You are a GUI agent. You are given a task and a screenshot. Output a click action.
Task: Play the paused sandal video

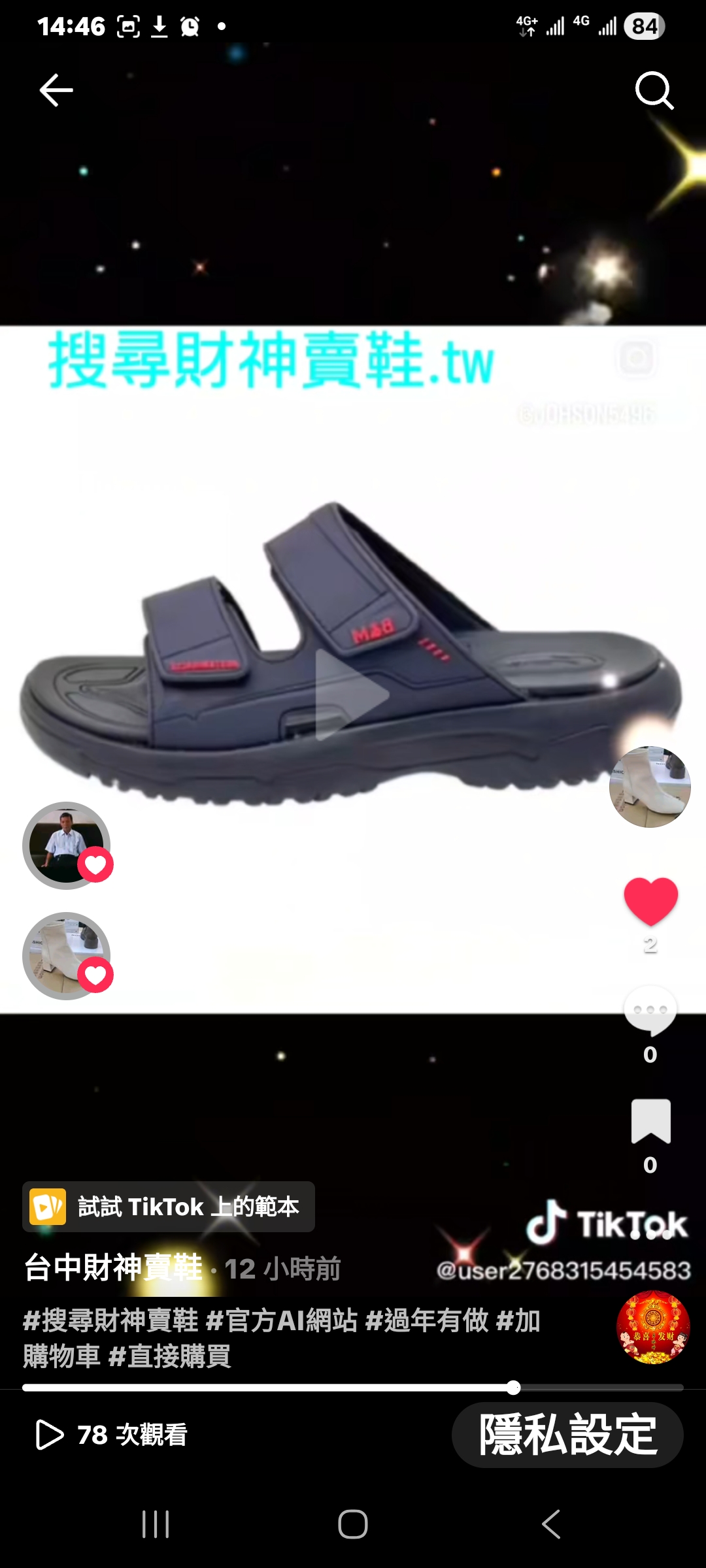(x=352, y=695)
